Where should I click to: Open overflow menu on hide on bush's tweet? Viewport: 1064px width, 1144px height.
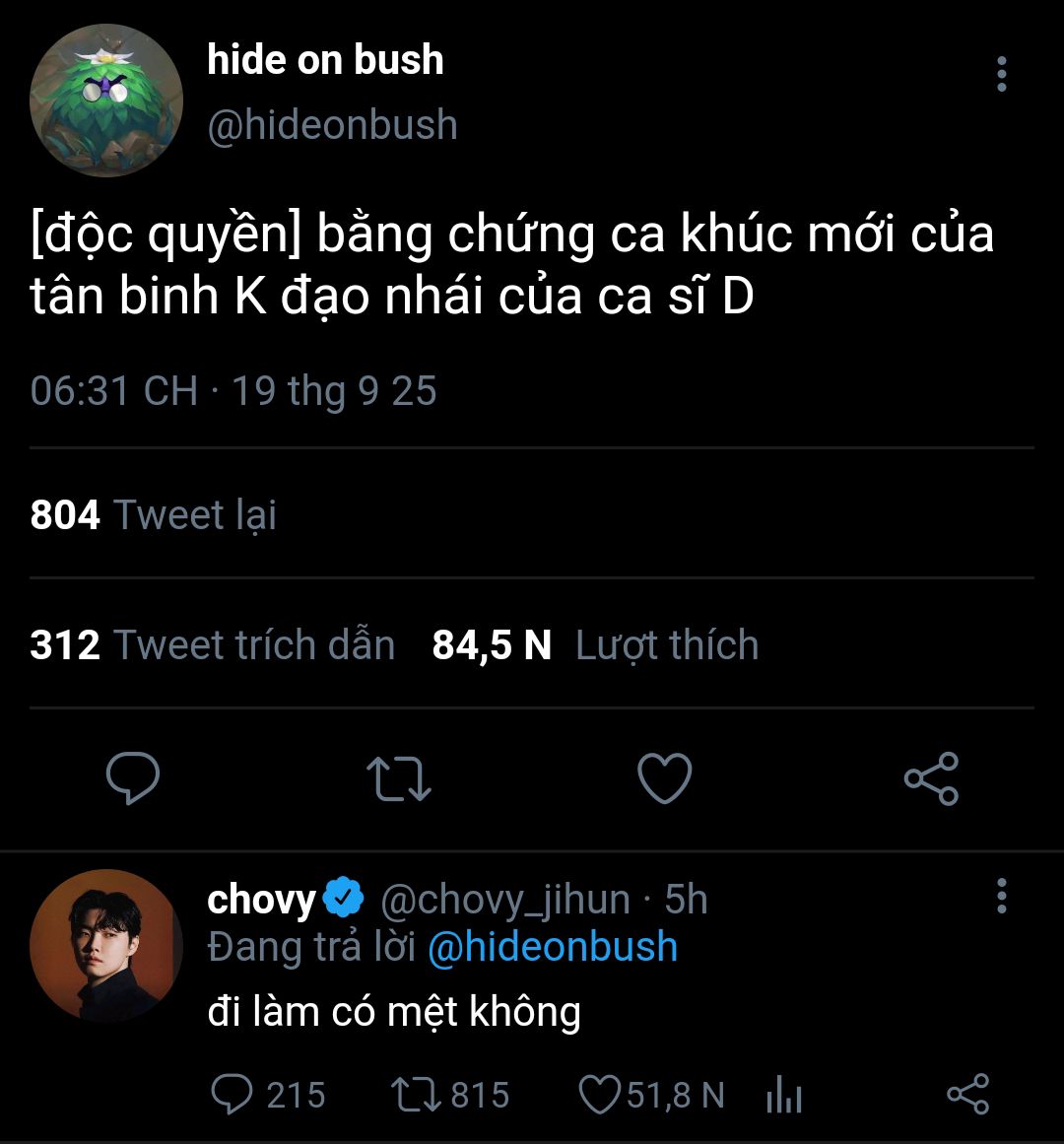[x=1001, y=74]
